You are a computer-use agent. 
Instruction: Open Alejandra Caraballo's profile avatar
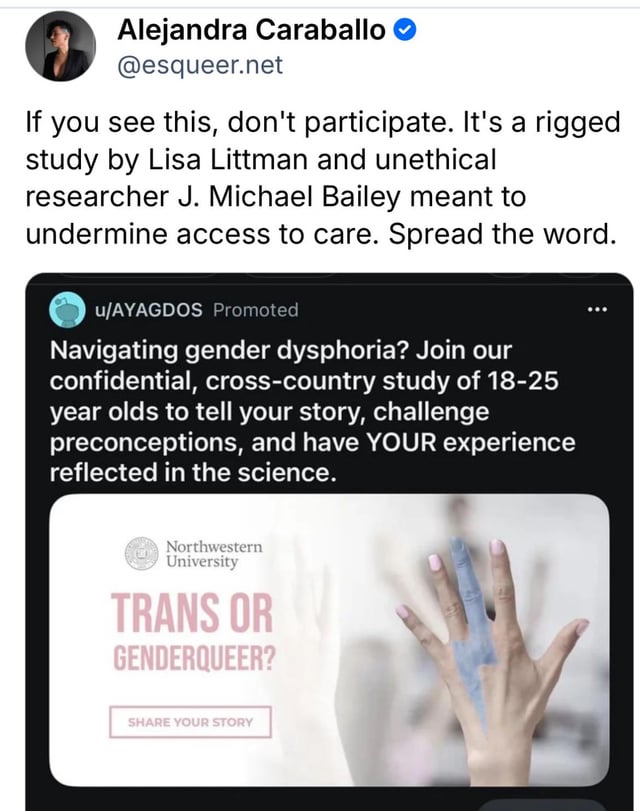(x=60, y=47)
